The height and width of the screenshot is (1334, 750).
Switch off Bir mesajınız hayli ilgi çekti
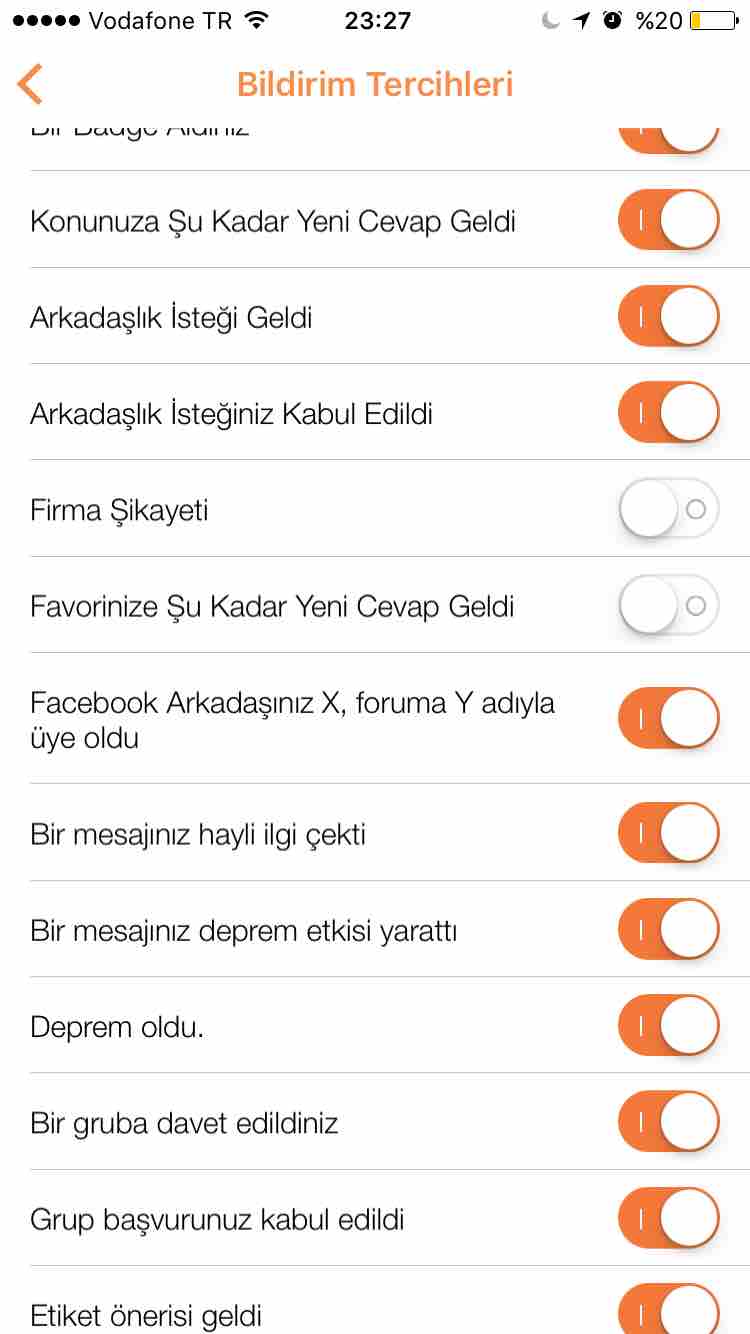click(x=669, y=832)
